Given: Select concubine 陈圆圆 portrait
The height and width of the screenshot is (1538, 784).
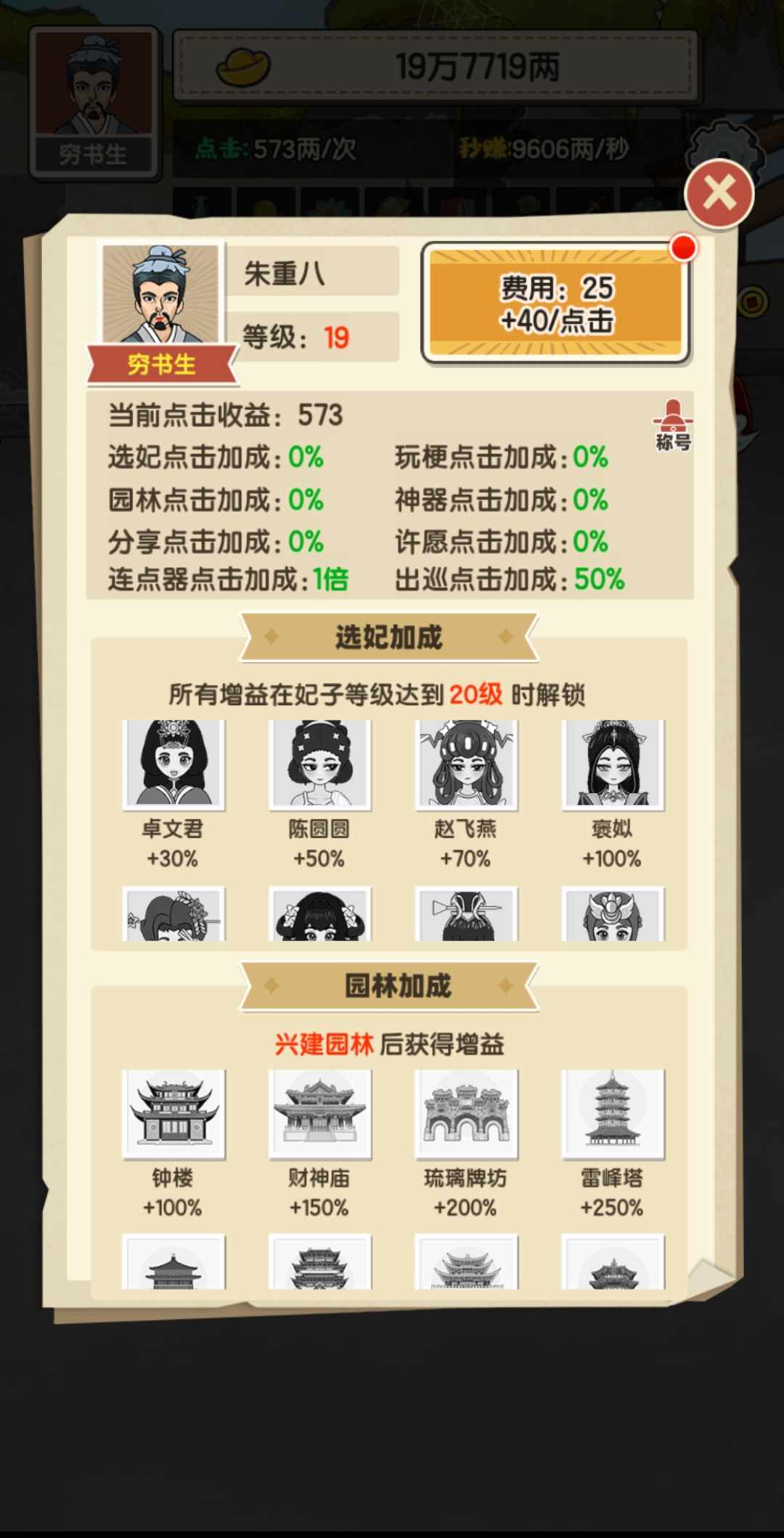Looking at the screenshot, I should [320, 765].
